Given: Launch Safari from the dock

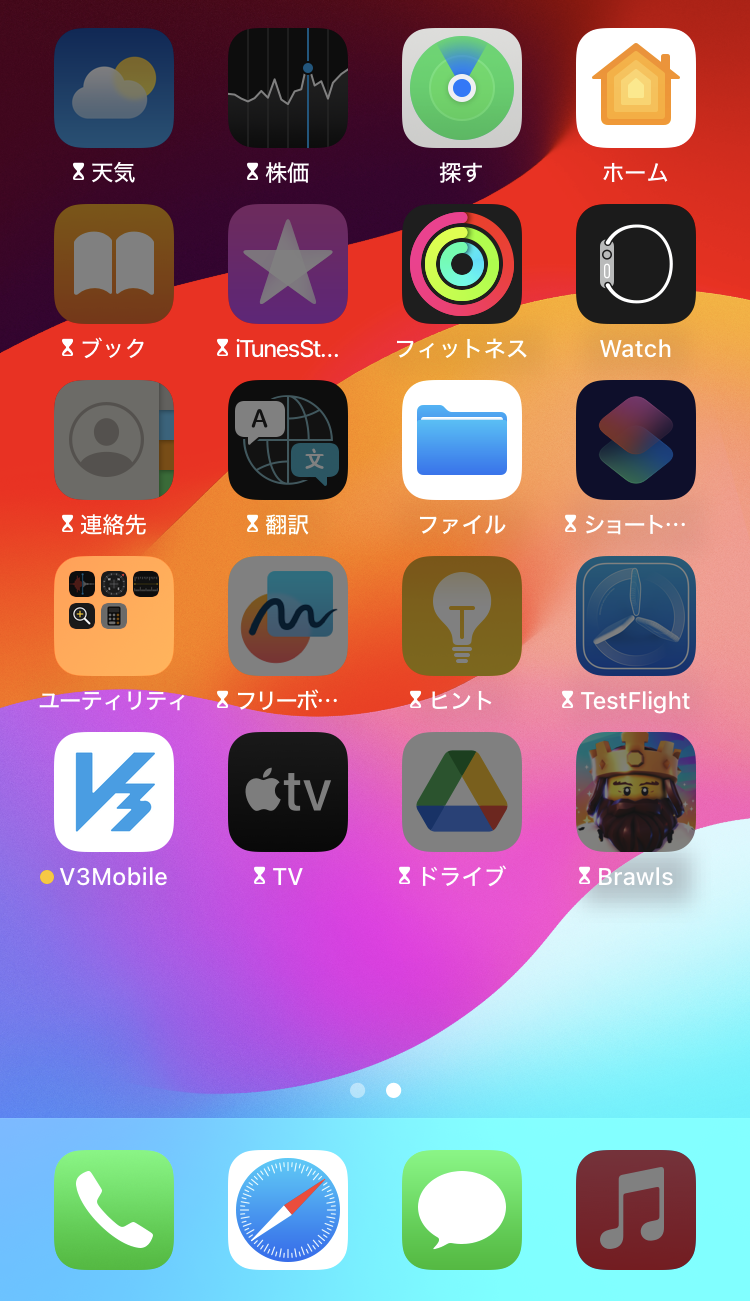Looking at the screenshot, I should [x=288, y=1210].
